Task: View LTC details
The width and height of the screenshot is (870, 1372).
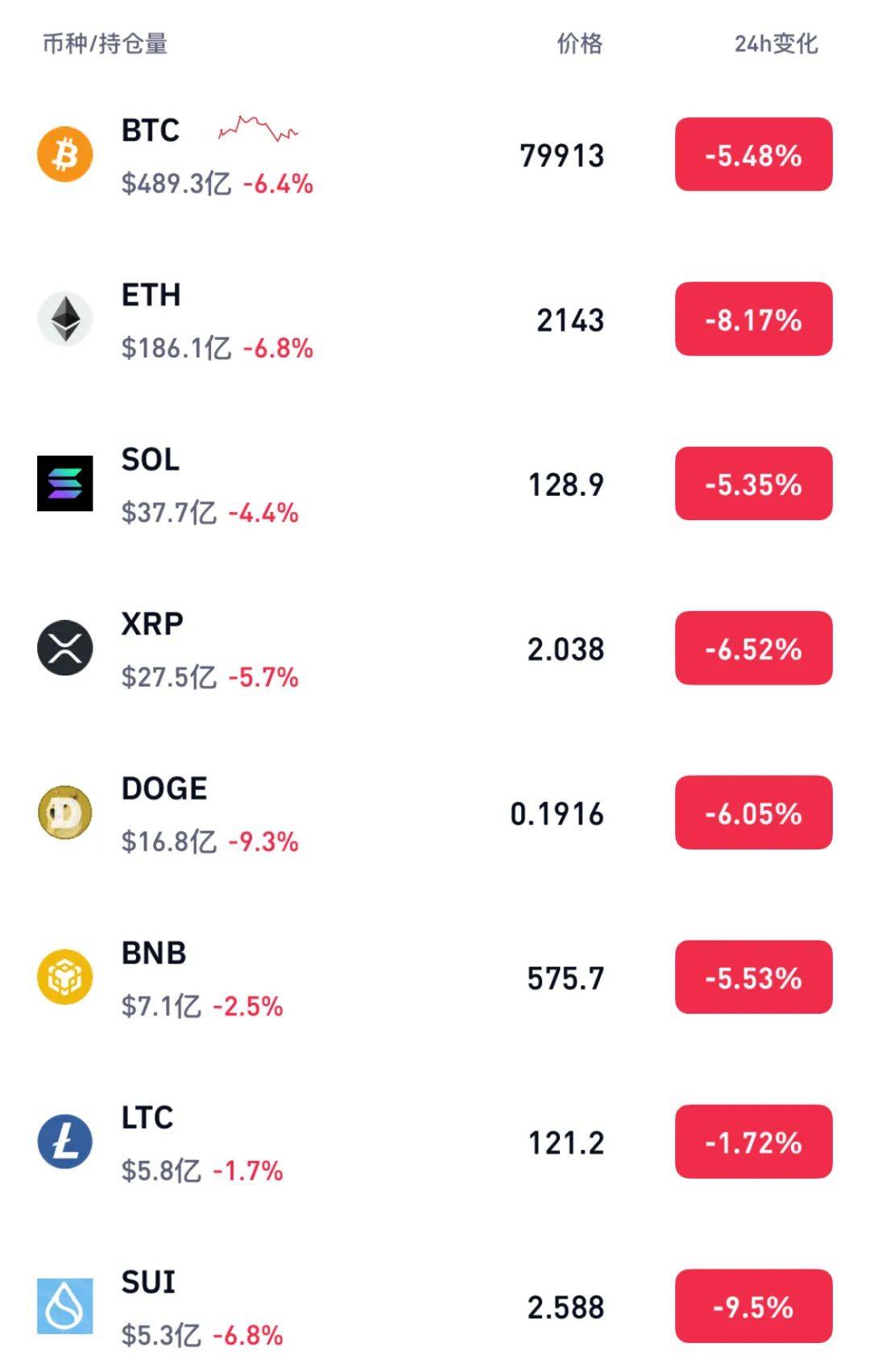Action: coord(147,1118)
